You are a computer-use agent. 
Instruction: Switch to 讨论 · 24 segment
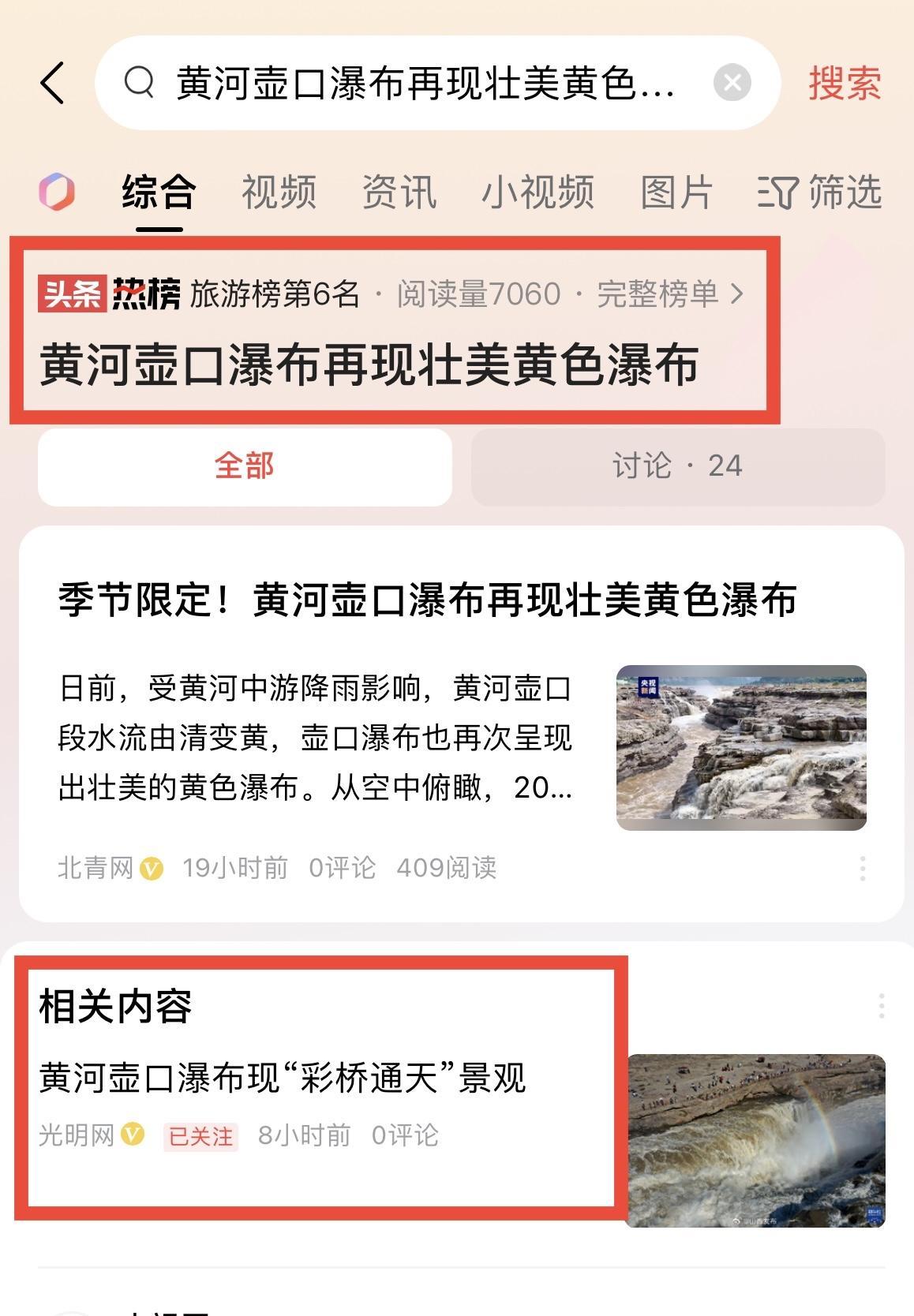pyautogui.click(x=677, y=466)
